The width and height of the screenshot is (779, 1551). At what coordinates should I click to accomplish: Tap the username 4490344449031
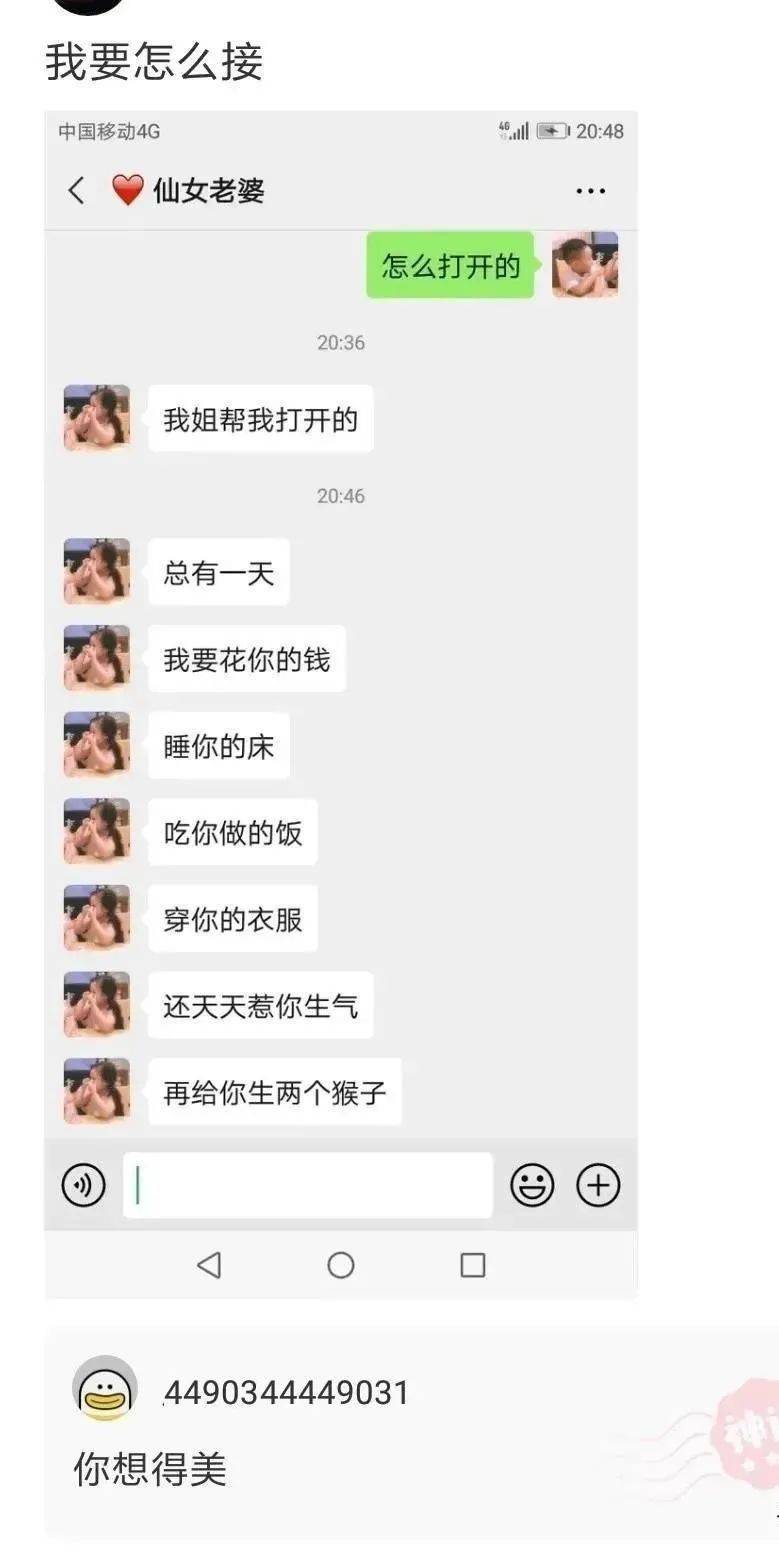point(286,1392)
